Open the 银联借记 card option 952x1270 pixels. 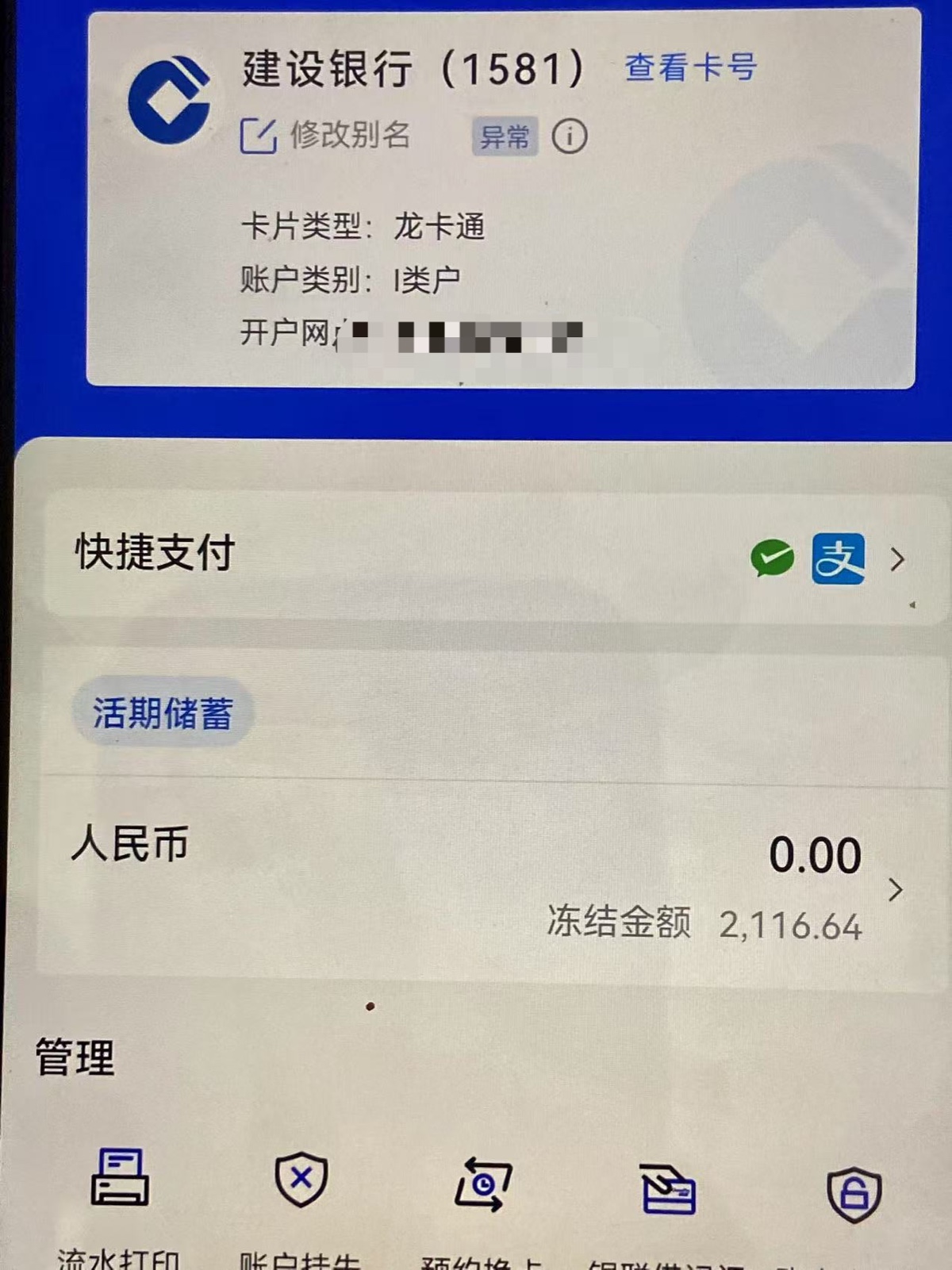click(667, 1190)
